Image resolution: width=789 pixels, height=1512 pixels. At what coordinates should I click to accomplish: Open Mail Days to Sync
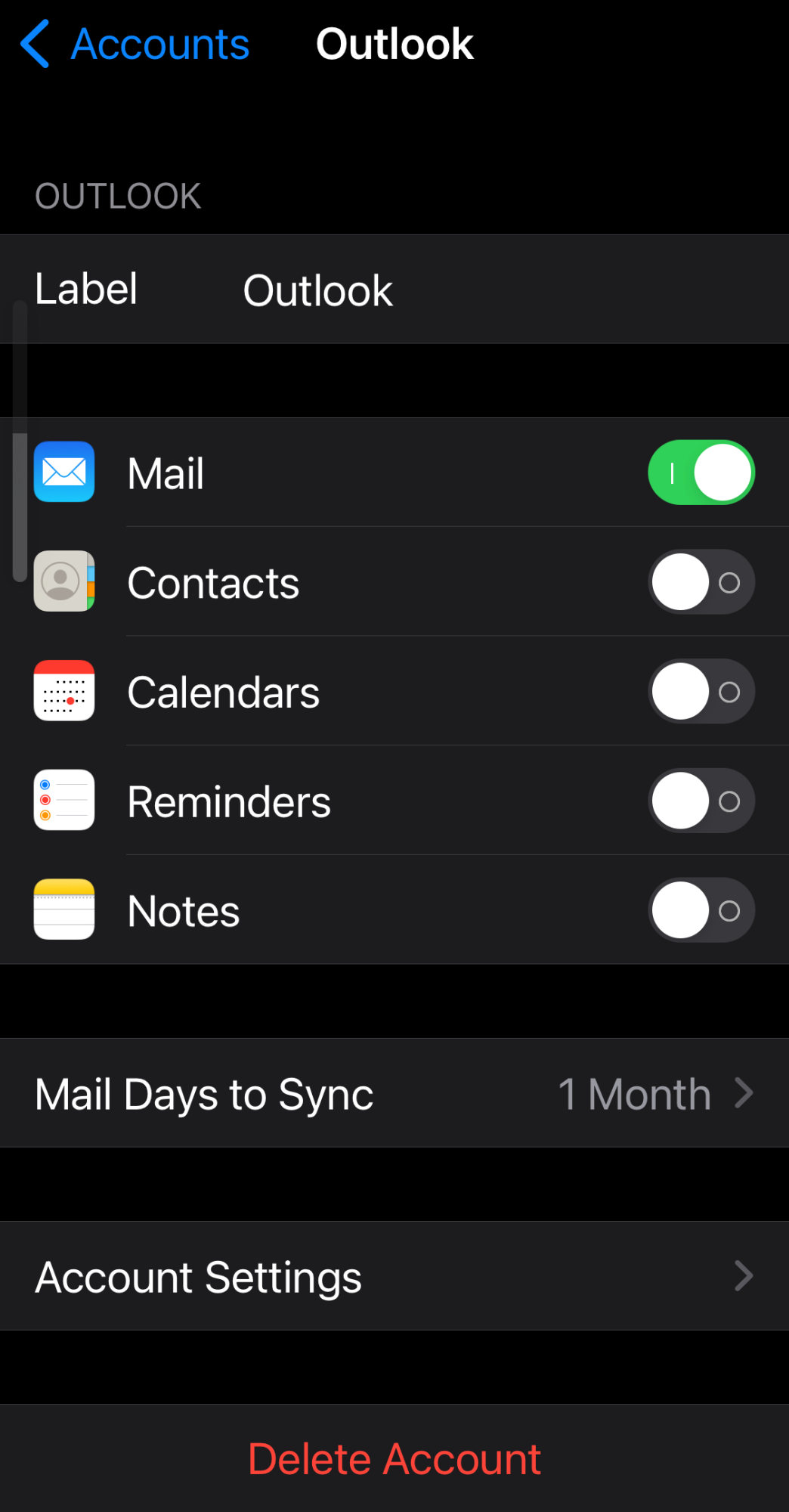(394, 1093)
